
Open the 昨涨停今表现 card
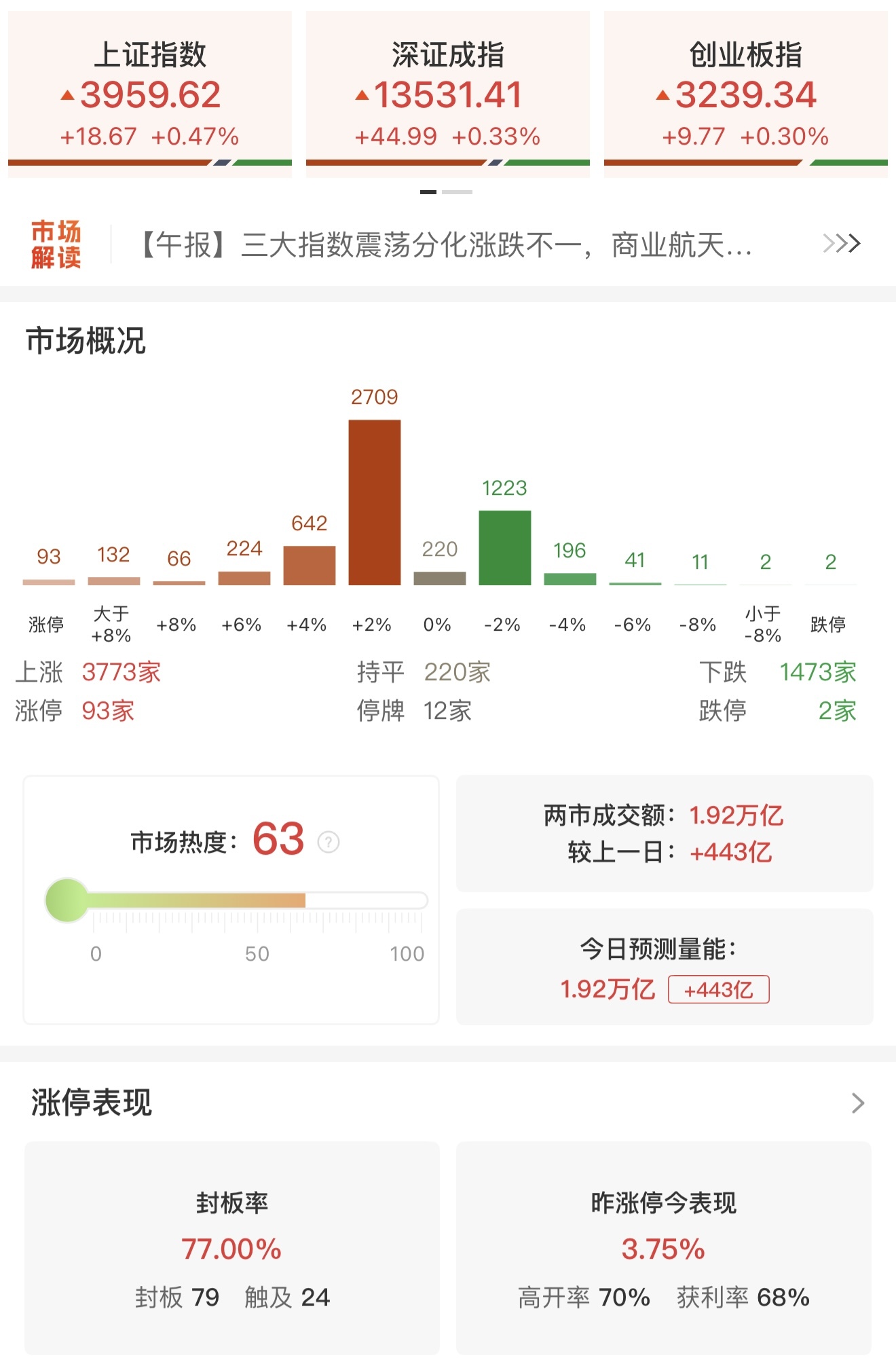(664, 1248)
